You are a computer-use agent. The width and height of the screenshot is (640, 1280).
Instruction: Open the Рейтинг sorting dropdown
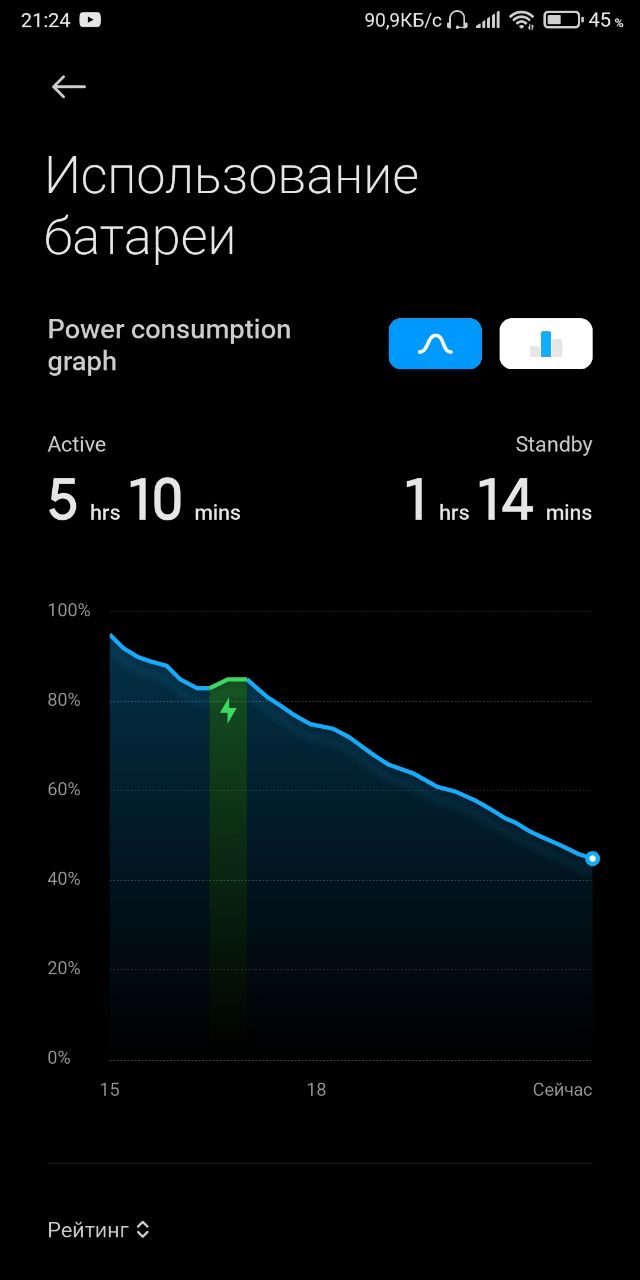click(x=98, y=1230)
